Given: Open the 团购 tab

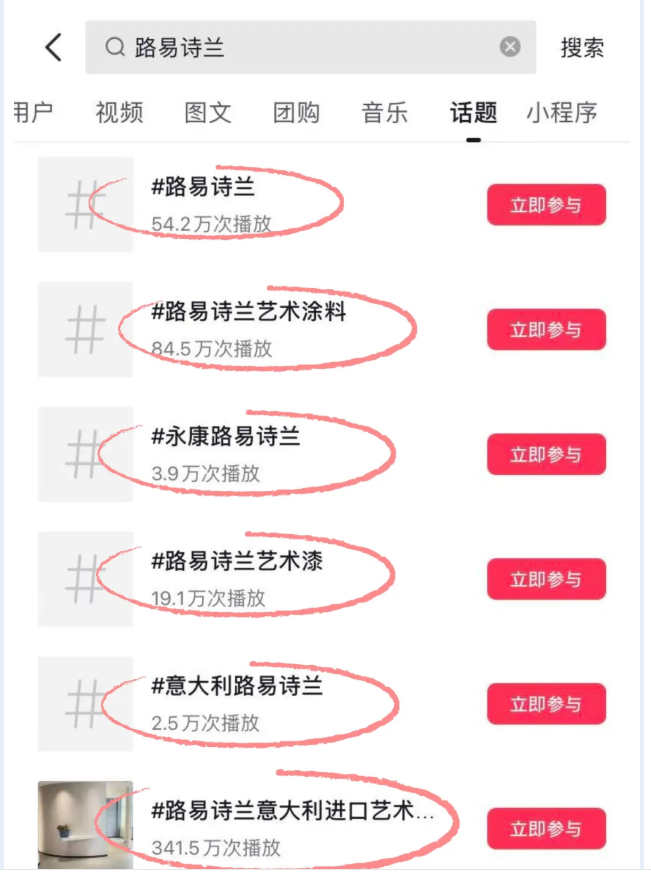Looking at the screenshot, I should pos(296,113).
